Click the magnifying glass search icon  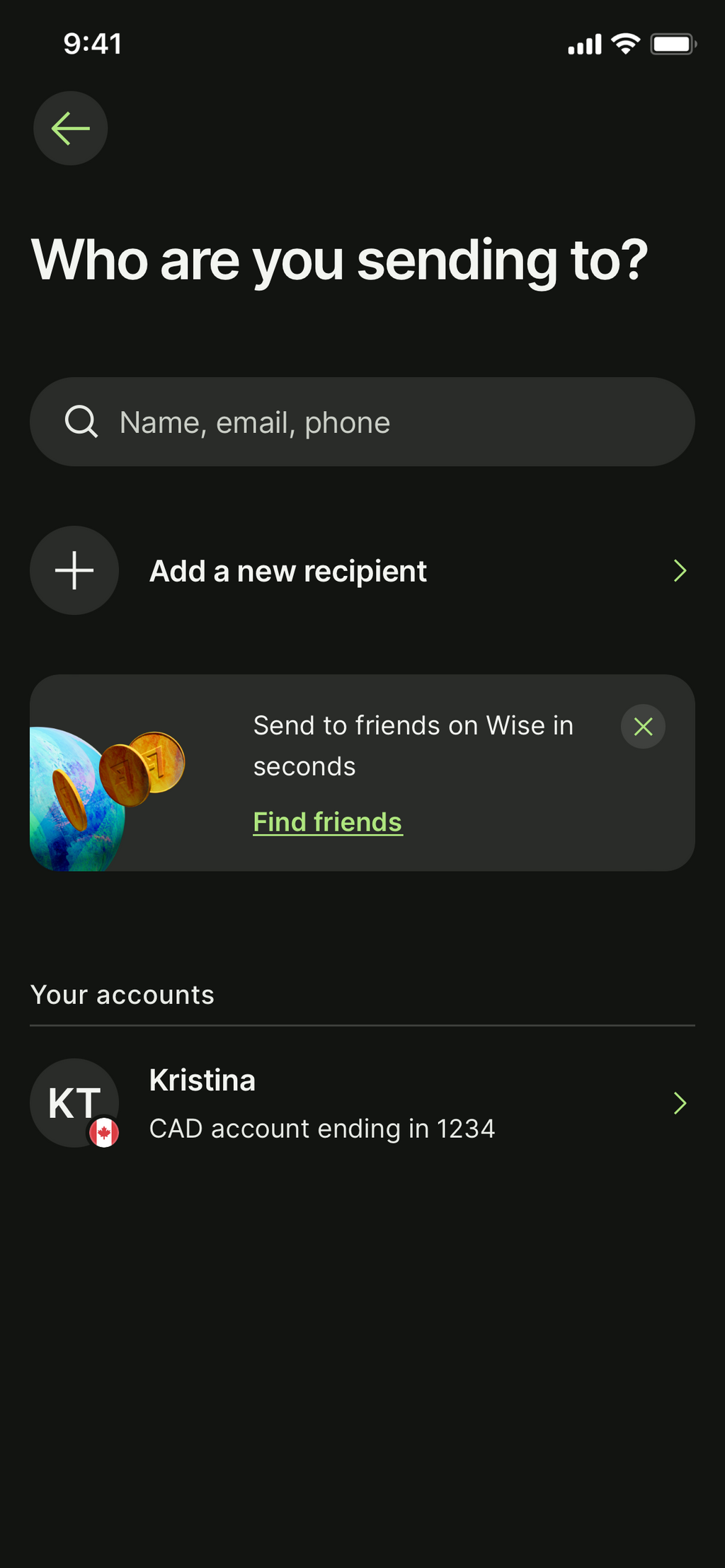tap(81, 422)
